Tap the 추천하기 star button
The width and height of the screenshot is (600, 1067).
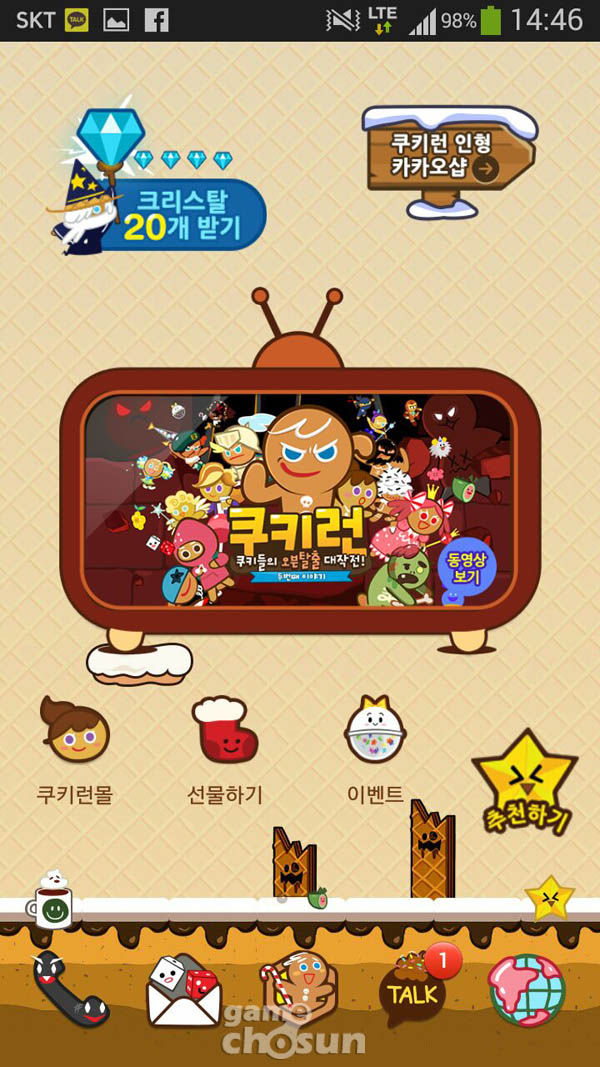point(524,783)
